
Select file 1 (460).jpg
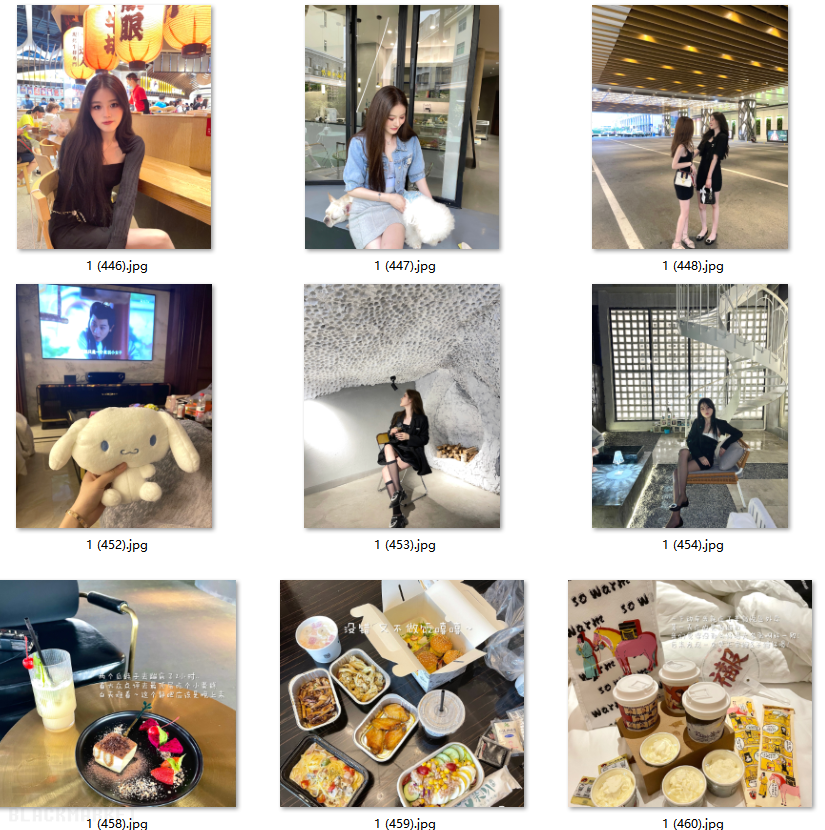pyautogui.click(x=690, y=693)
